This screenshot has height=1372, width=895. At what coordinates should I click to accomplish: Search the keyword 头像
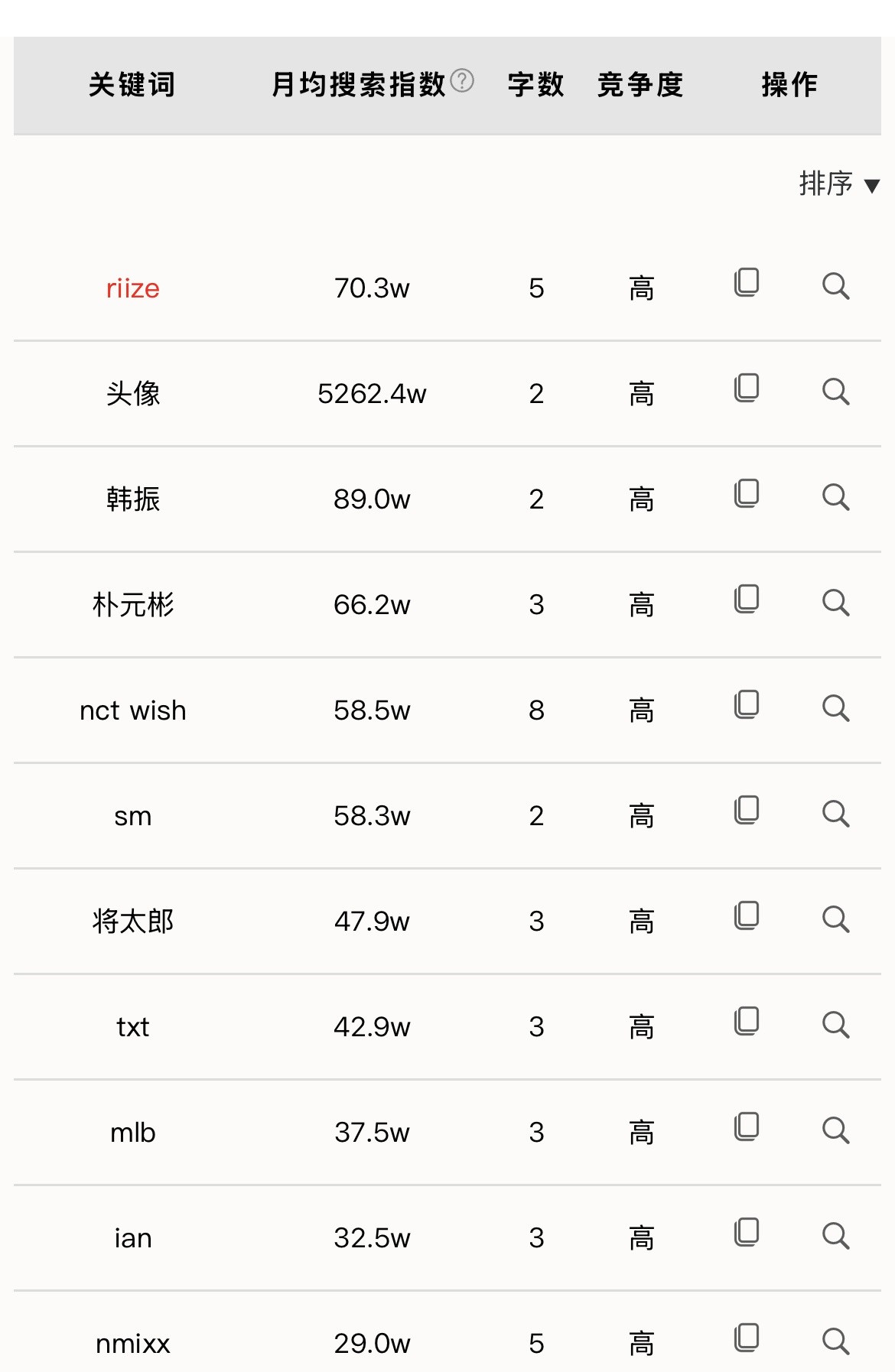click(x=835, y=392)
